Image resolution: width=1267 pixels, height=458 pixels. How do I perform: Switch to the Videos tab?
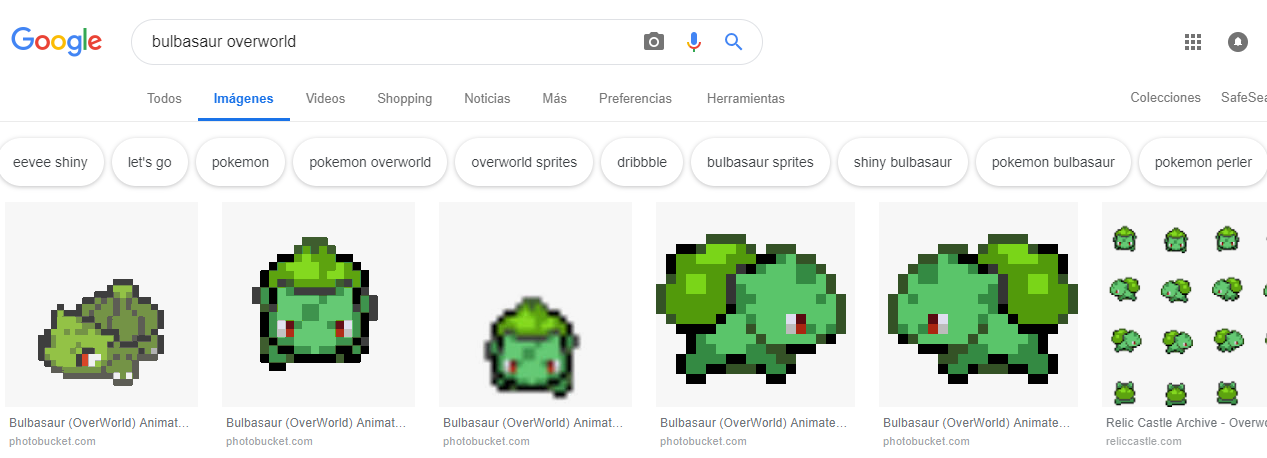[325, 98]
